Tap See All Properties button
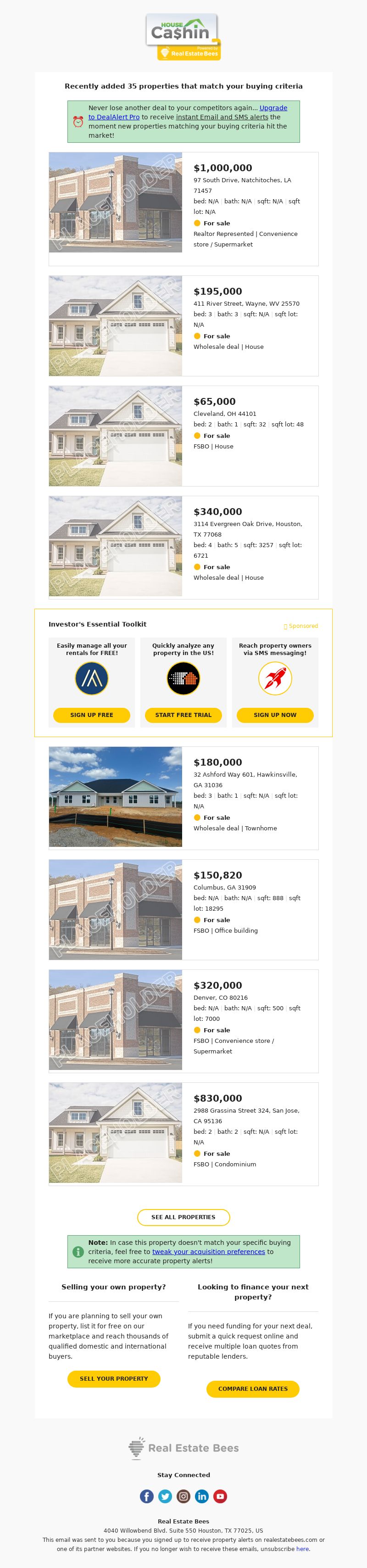 [x=183, y=1217]
